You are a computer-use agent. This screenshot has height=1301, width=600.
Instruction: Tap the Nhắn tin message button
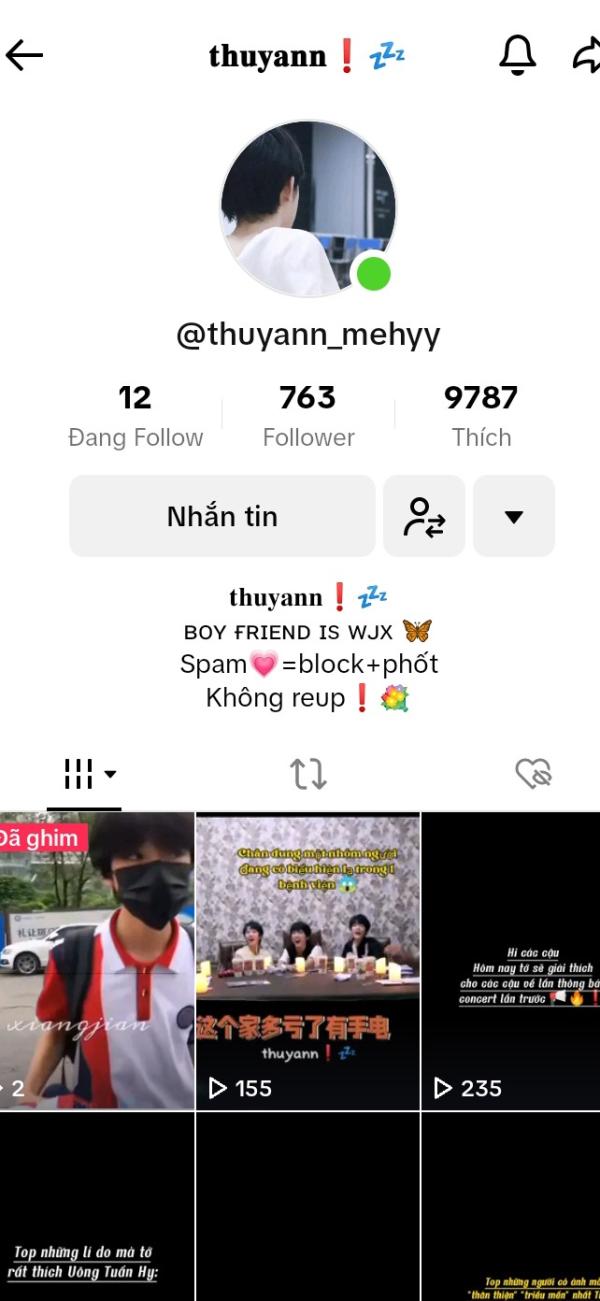222,516
